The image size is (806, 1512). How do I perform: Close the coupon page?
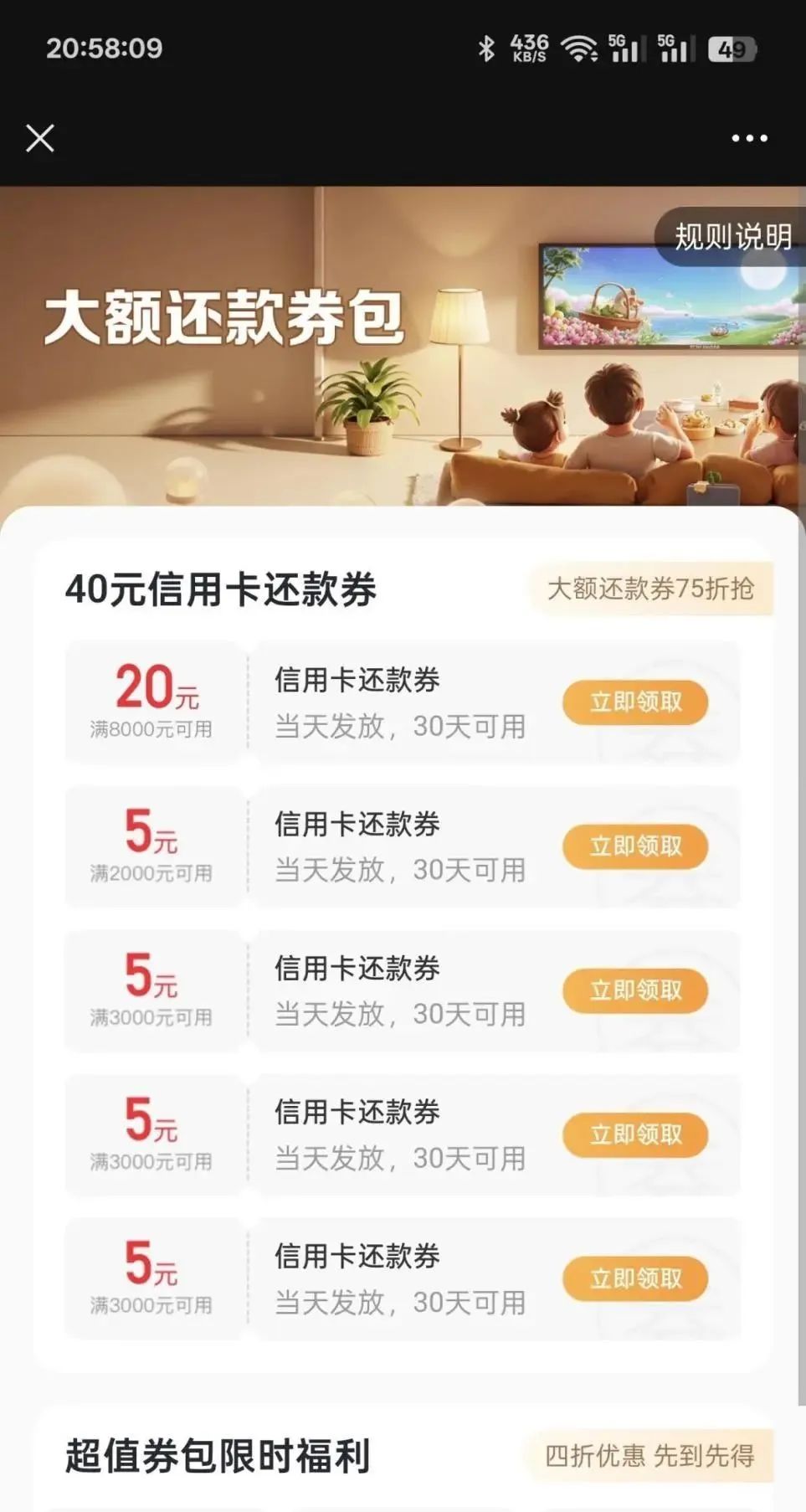40,138
